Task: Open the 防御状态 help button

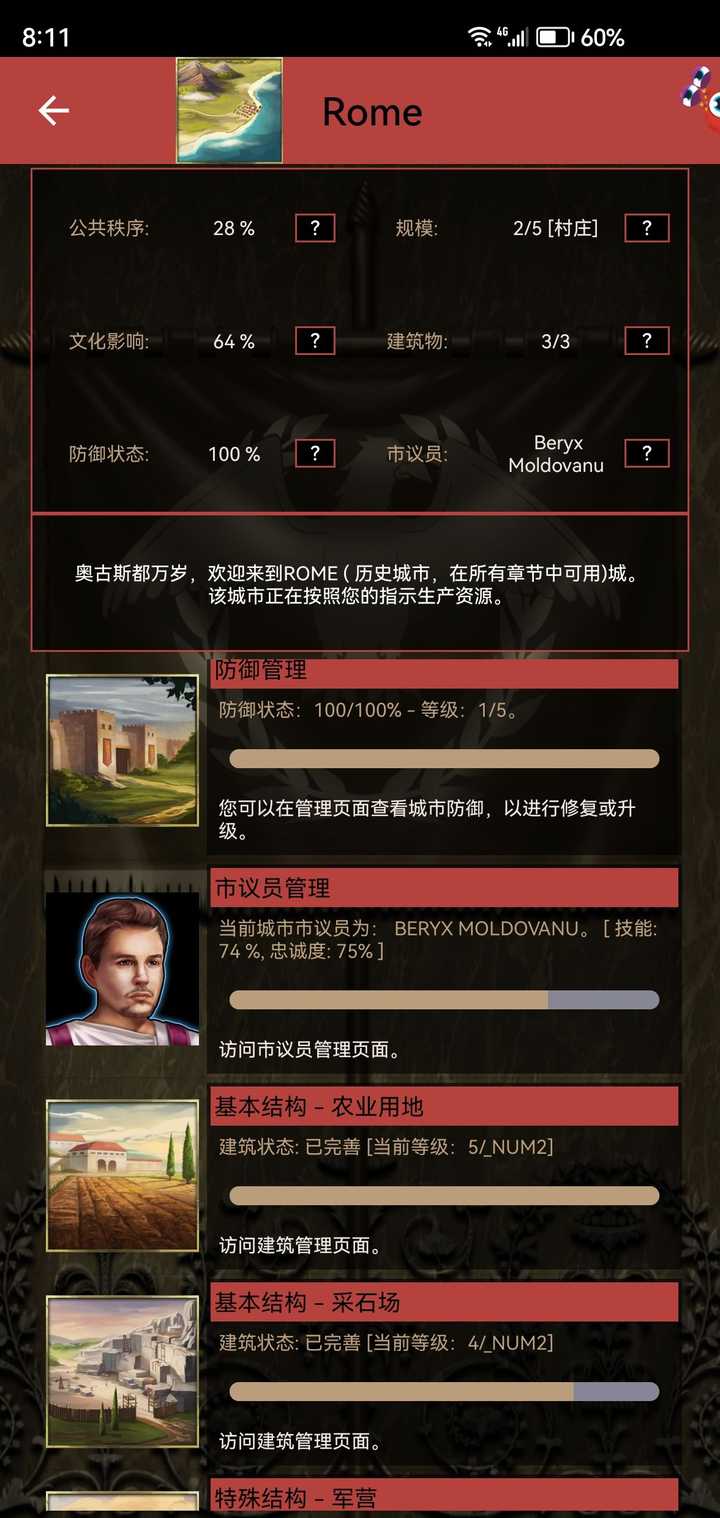Action: tap(315, 454)
